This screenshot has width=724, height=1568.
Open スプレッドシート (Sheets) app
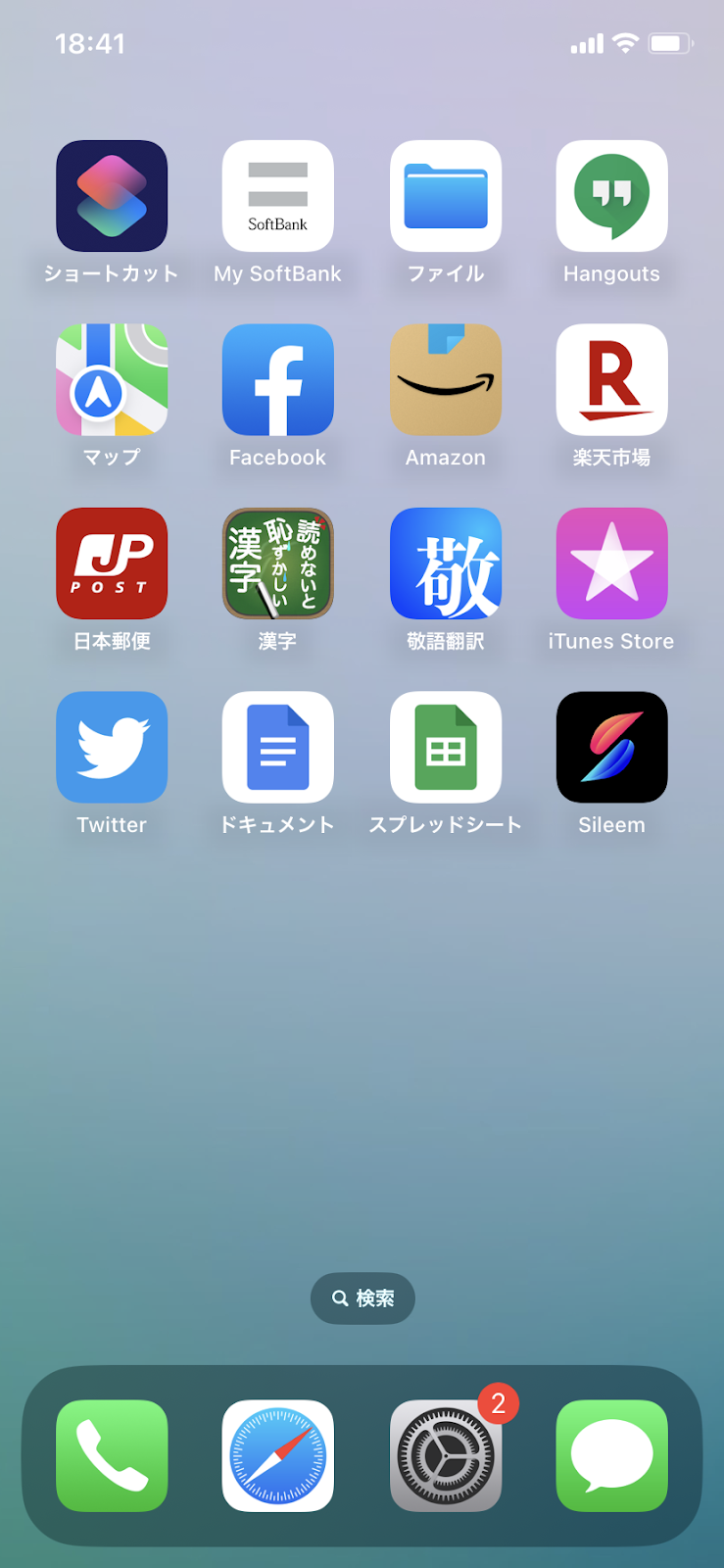446,747
